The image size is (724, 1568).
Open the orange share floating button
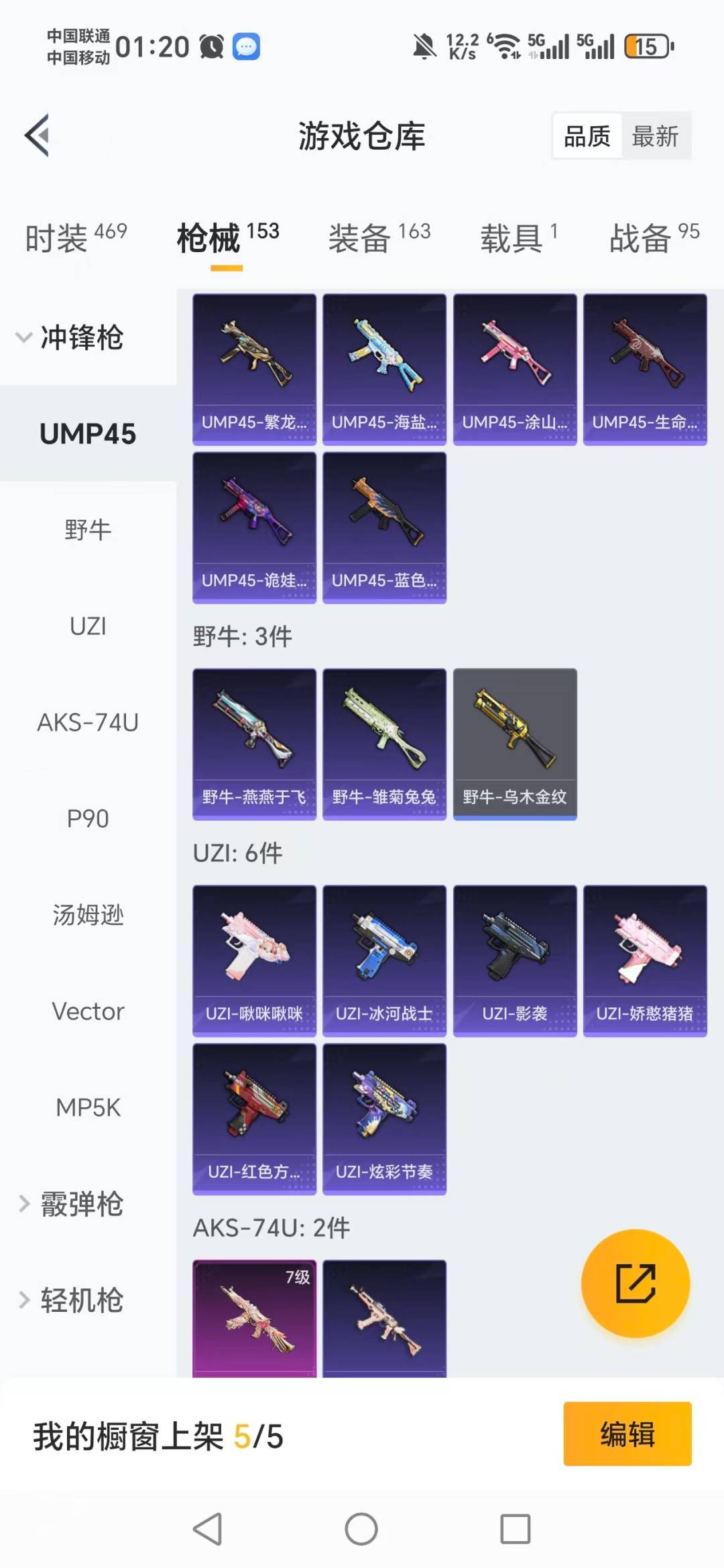635,1283
